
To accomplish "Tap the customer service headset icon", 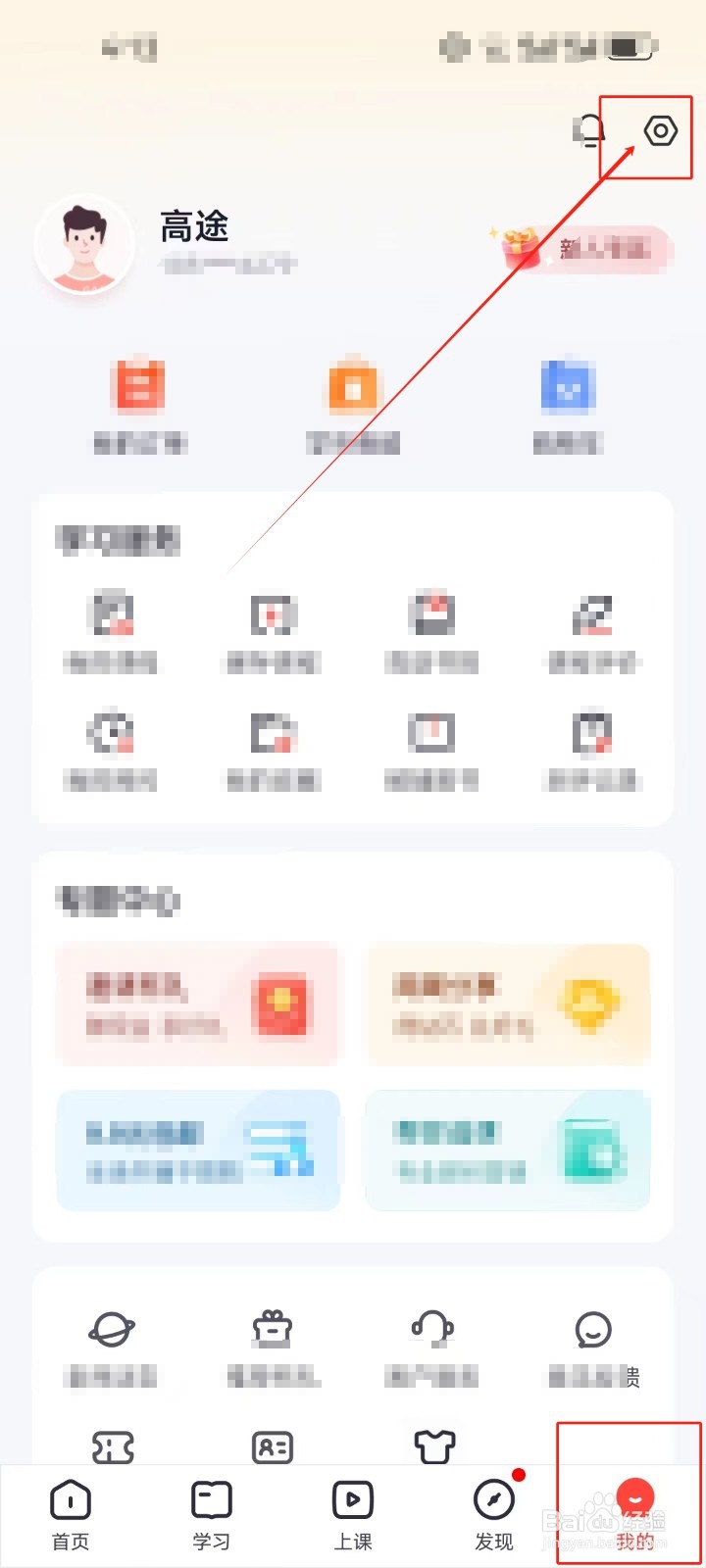I will click(x=434, y=1331).
